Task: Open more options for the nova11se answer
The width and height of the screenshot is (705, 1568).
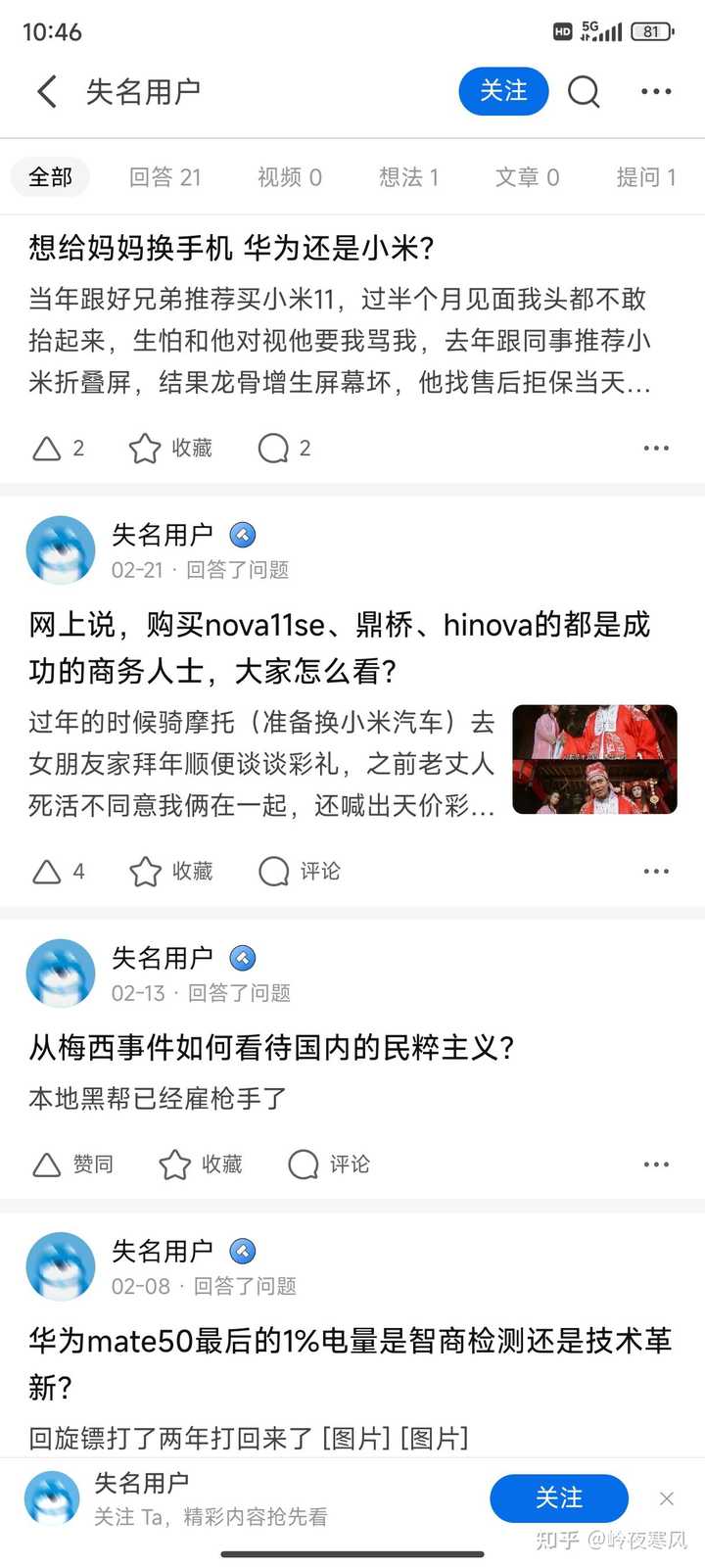Action: [x=656, y=872]
